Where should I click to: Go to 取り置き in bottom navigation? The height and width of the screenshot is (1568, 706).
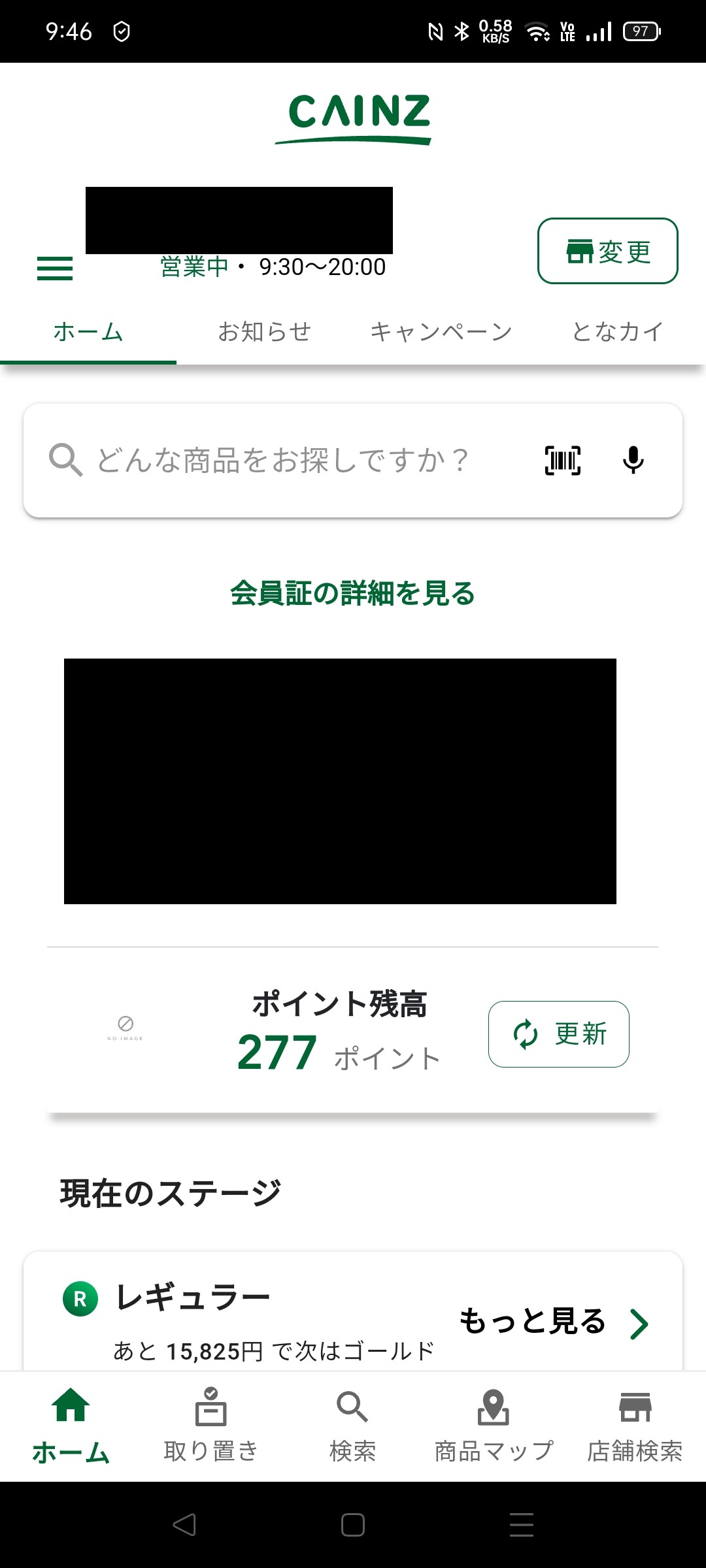[210, 1426]
